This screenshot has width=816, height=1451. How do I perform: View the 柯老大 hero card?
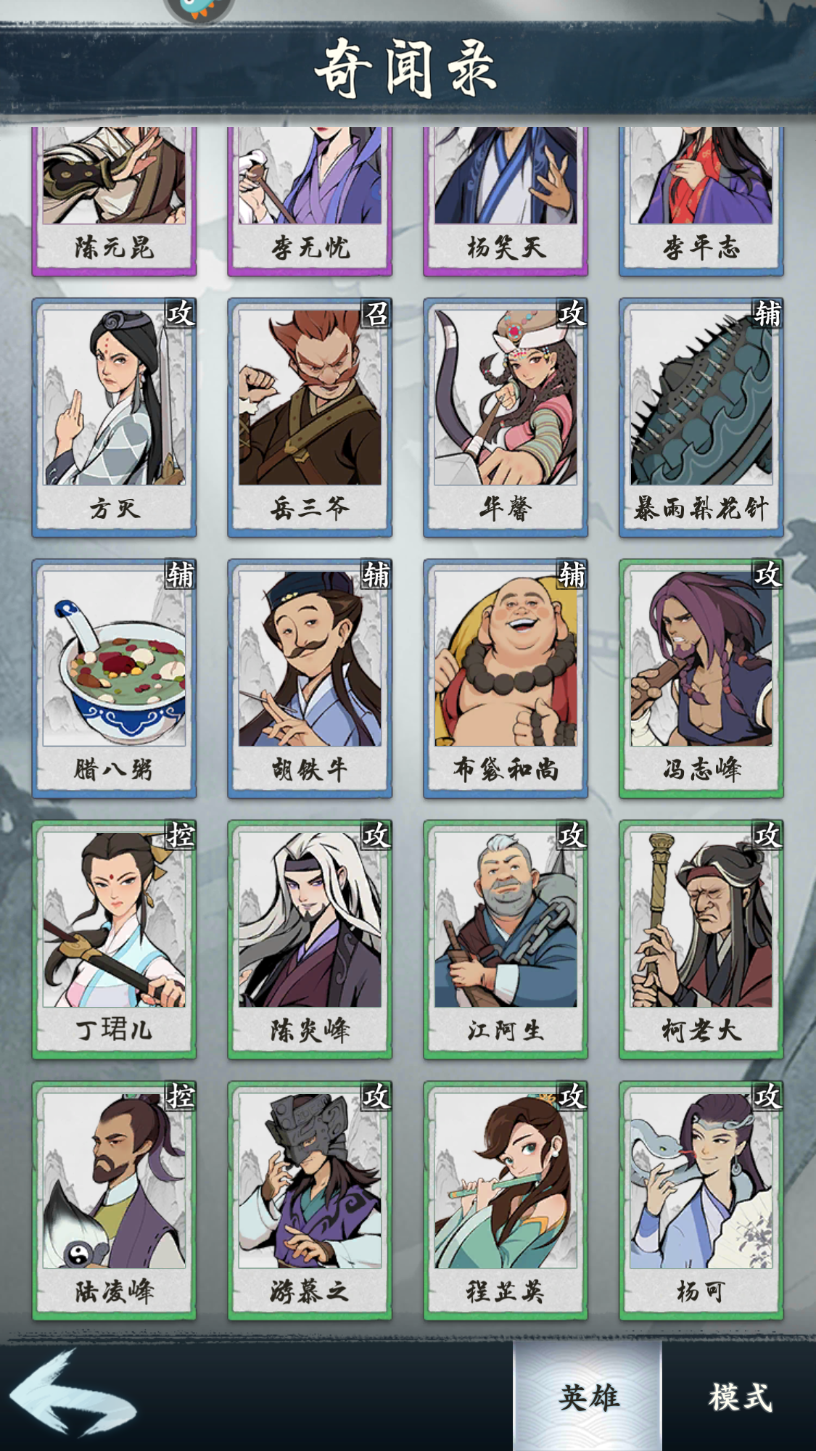click(x=701, y=938)
